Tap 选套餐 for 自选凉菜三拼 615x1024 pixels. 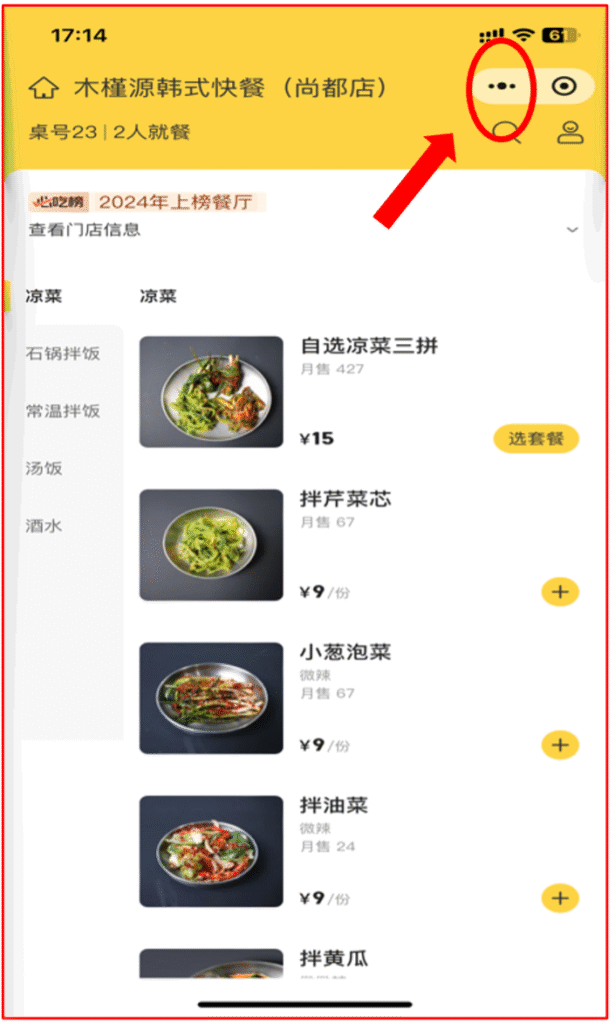536,438
